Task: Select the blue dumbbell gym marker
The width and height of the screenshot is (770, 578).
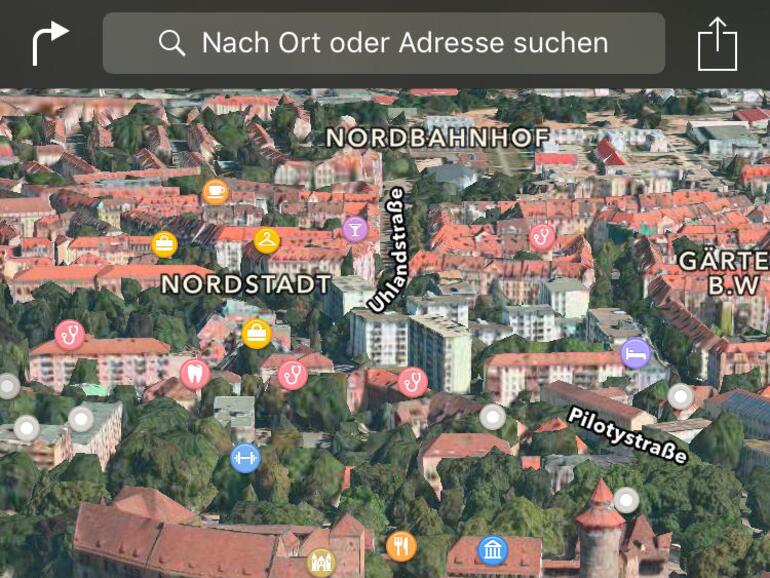Action: coord(245,458)
